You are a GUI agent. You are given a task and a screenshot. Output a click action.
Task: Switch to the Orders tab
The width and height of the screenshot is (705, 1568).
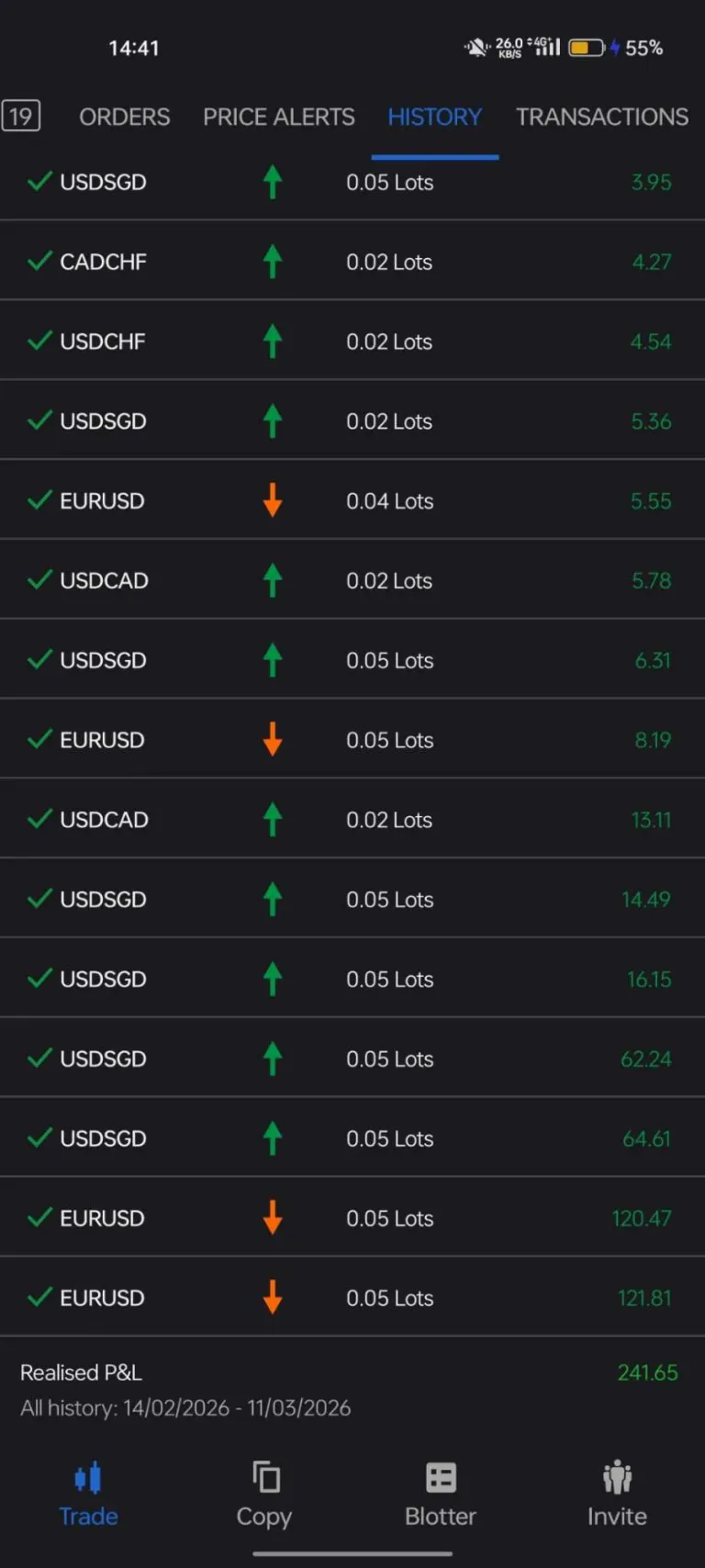(124, 117)
